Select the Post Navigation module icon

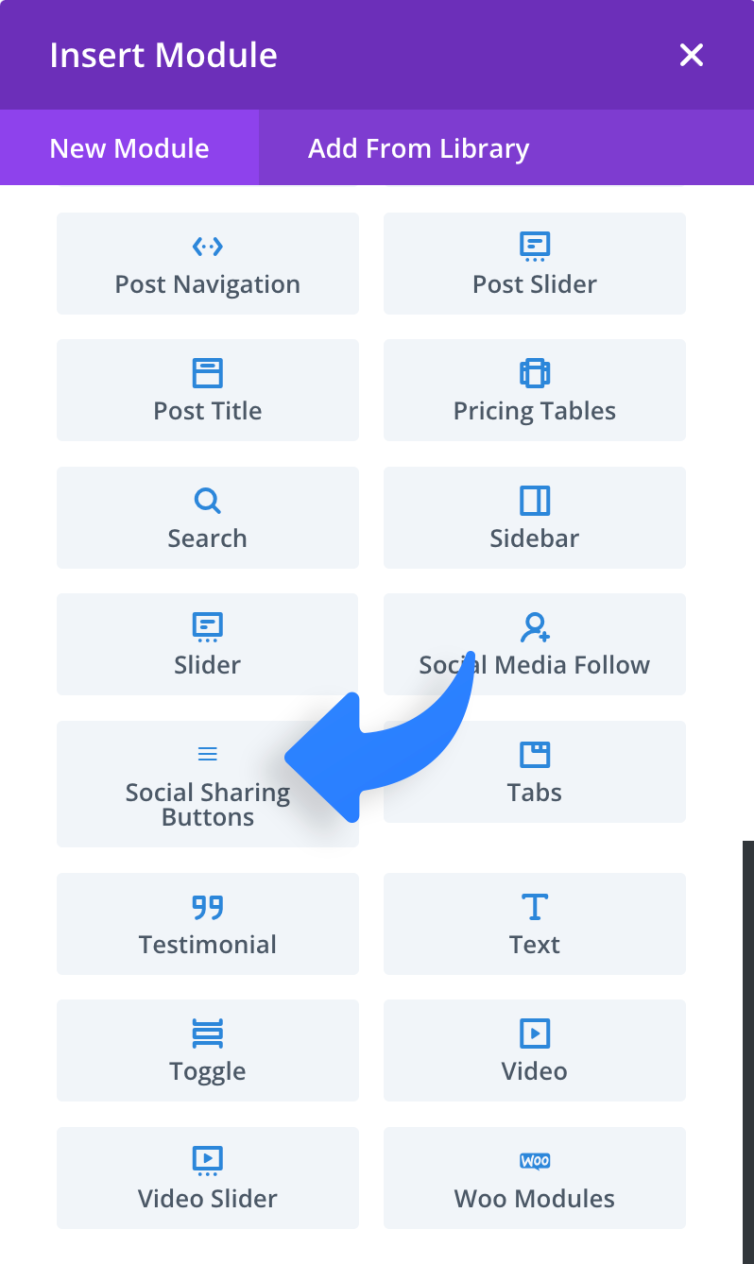click(x=207, y=246)
